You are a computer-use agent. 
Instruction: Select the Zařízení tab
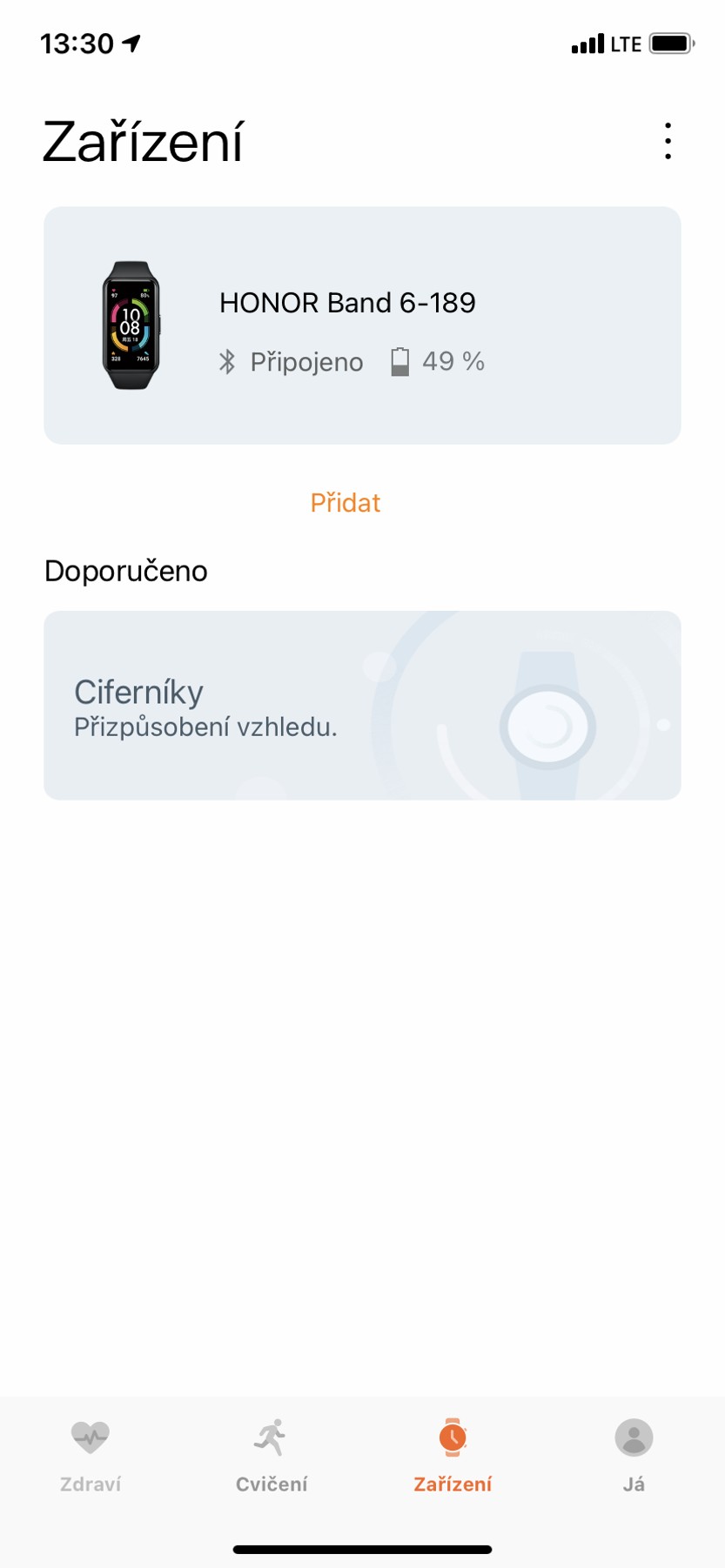point(453,1453)
